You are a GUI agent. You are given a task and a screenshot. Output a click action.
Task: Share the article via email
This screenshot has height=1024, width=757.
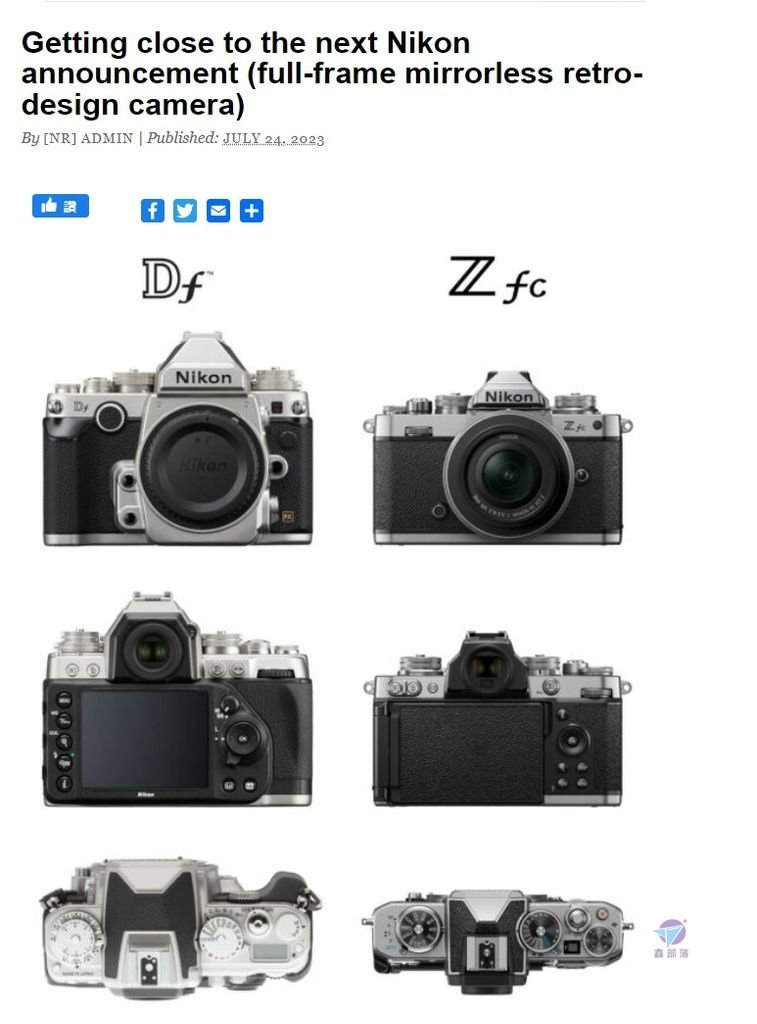(x=218, y=211)
